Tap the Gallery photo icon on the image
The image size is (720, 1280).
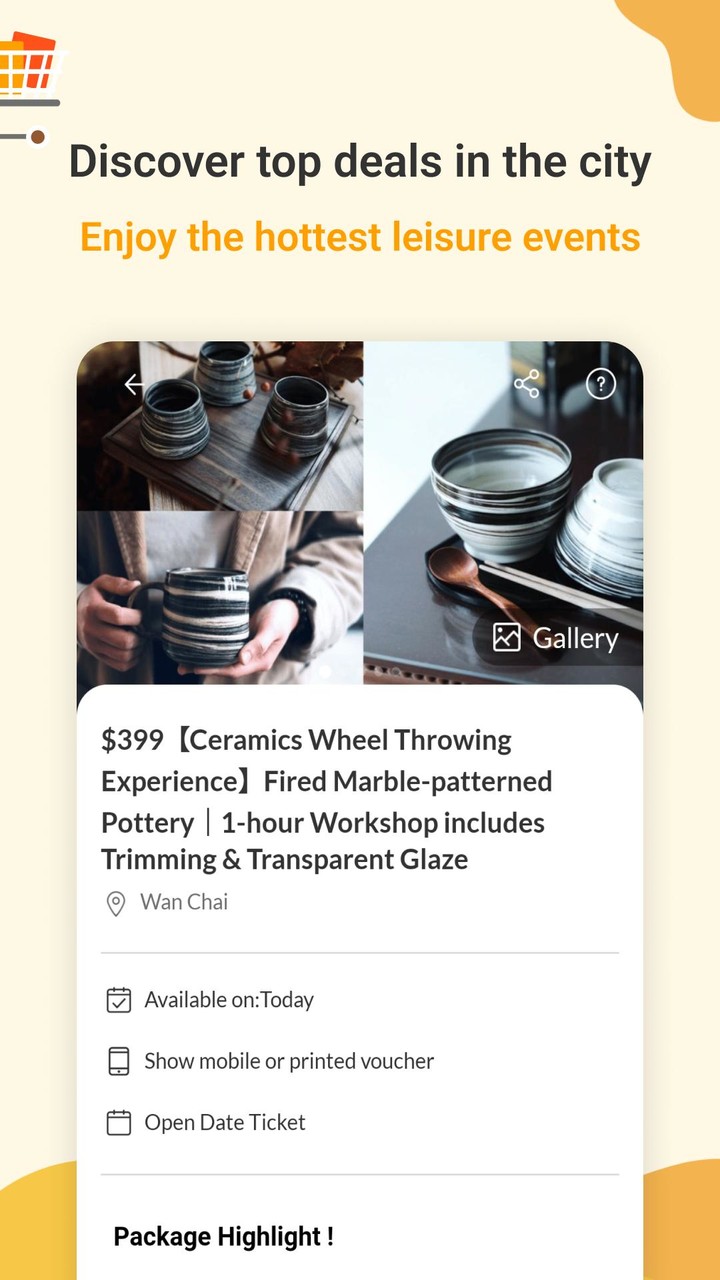[x=509, y=638]
